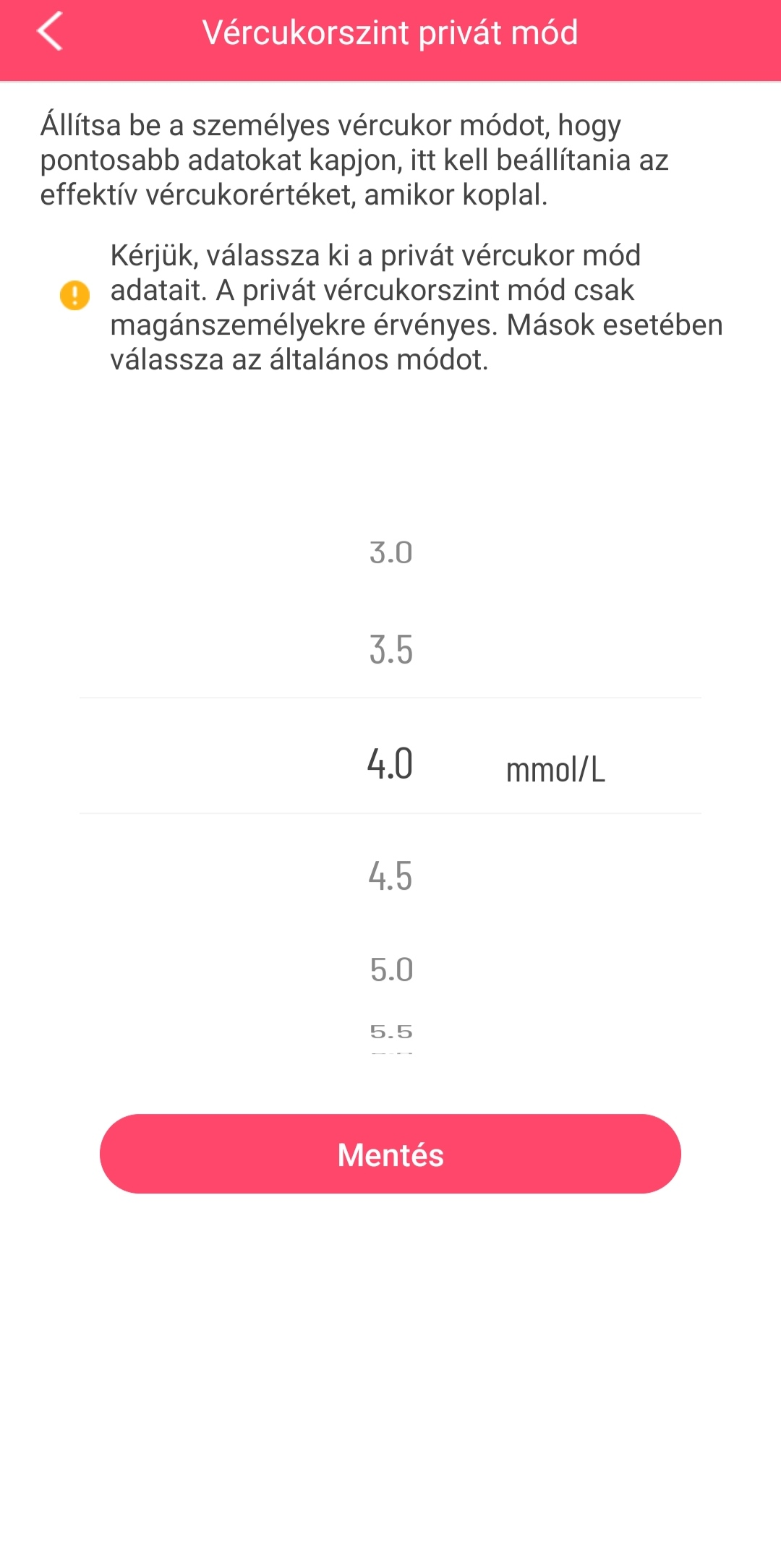Go back using the top-left arrow
Screen dimensions: 781x1568
pyautogui.click(x=50, y=32)
